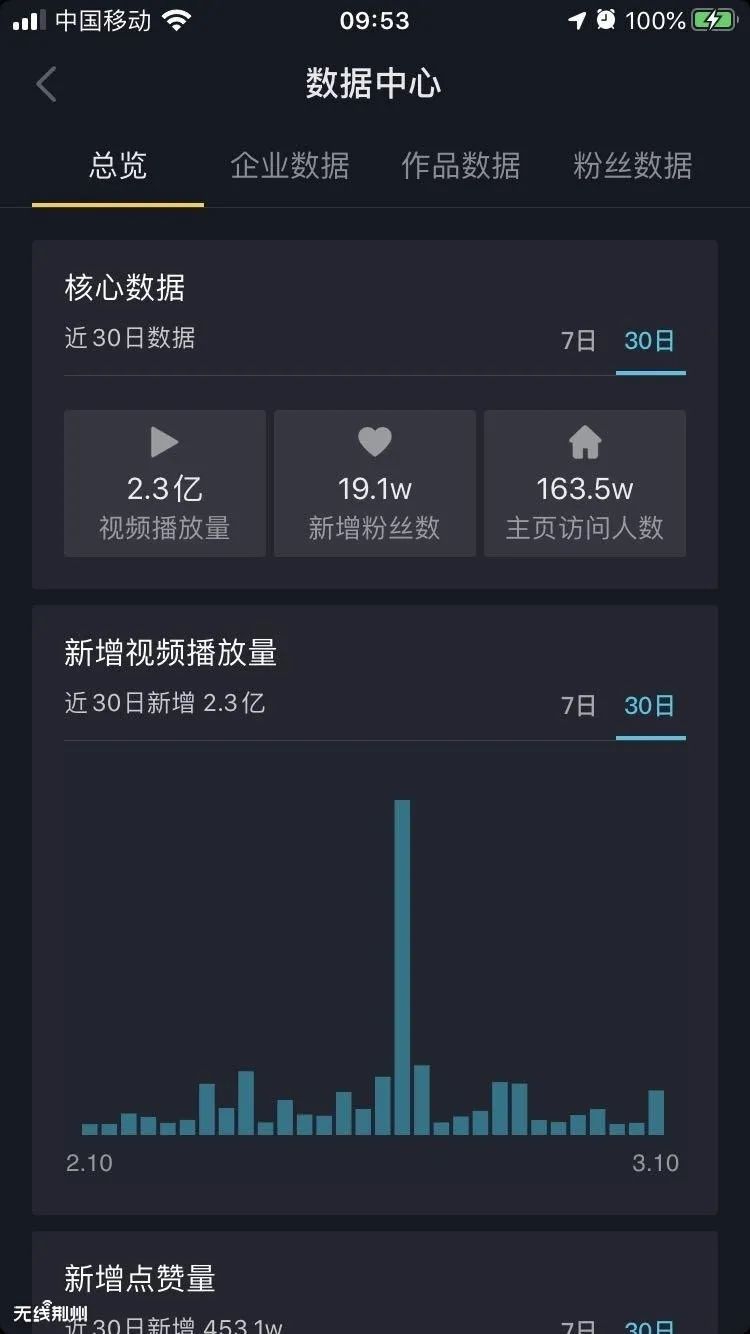Open the 主页访问人数 card showing 163.5w
750x1334 pixels.
[584, 482]
